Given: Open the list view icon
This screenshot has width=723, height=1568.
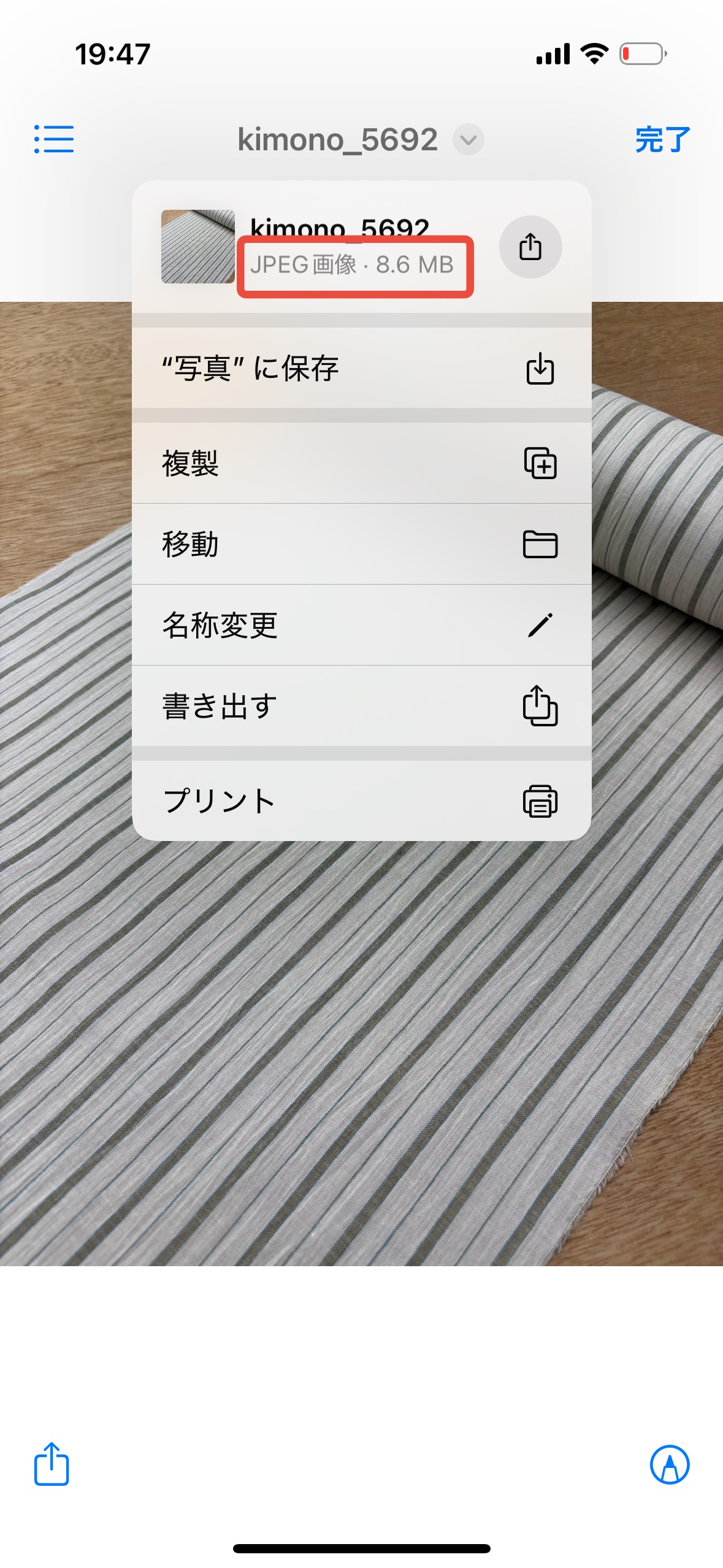Looking at the screenshot, I should tap(54, 139).
